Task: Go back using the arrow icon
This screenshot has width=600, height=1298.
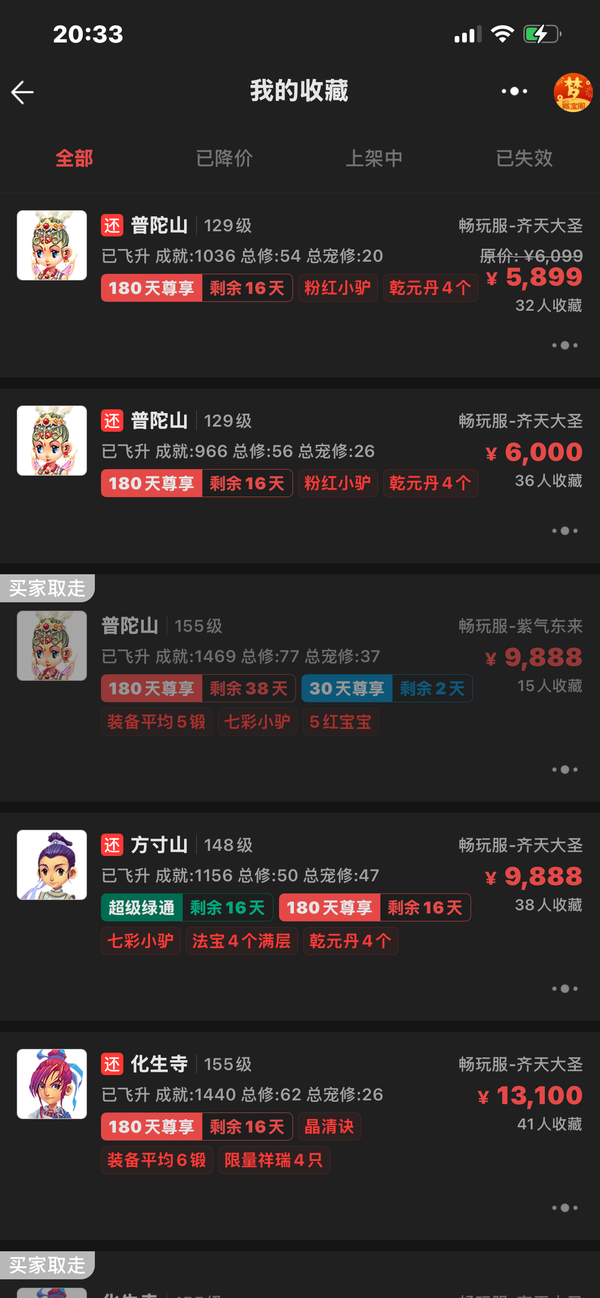Action: [22, 92]
